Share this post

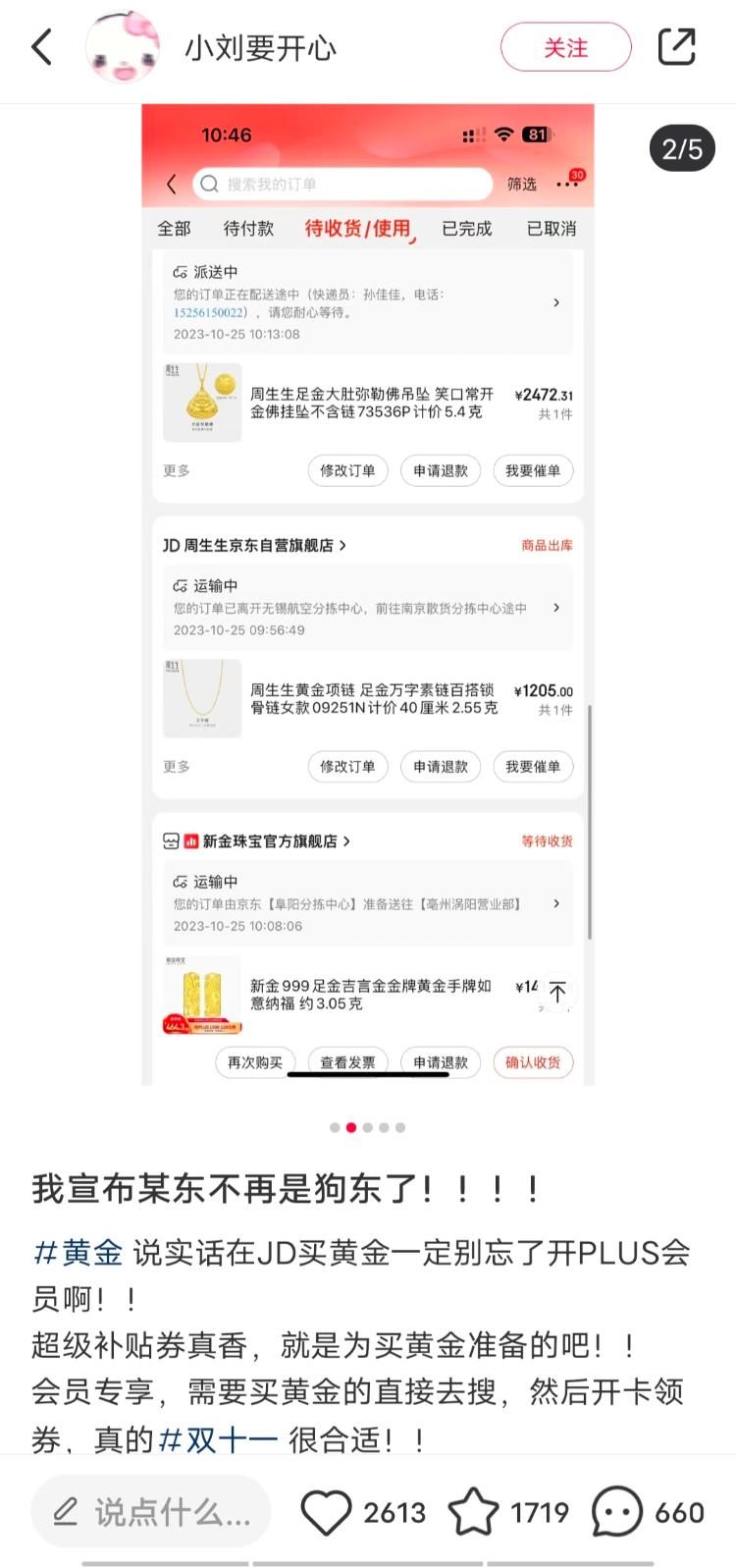tap(676, 47)
